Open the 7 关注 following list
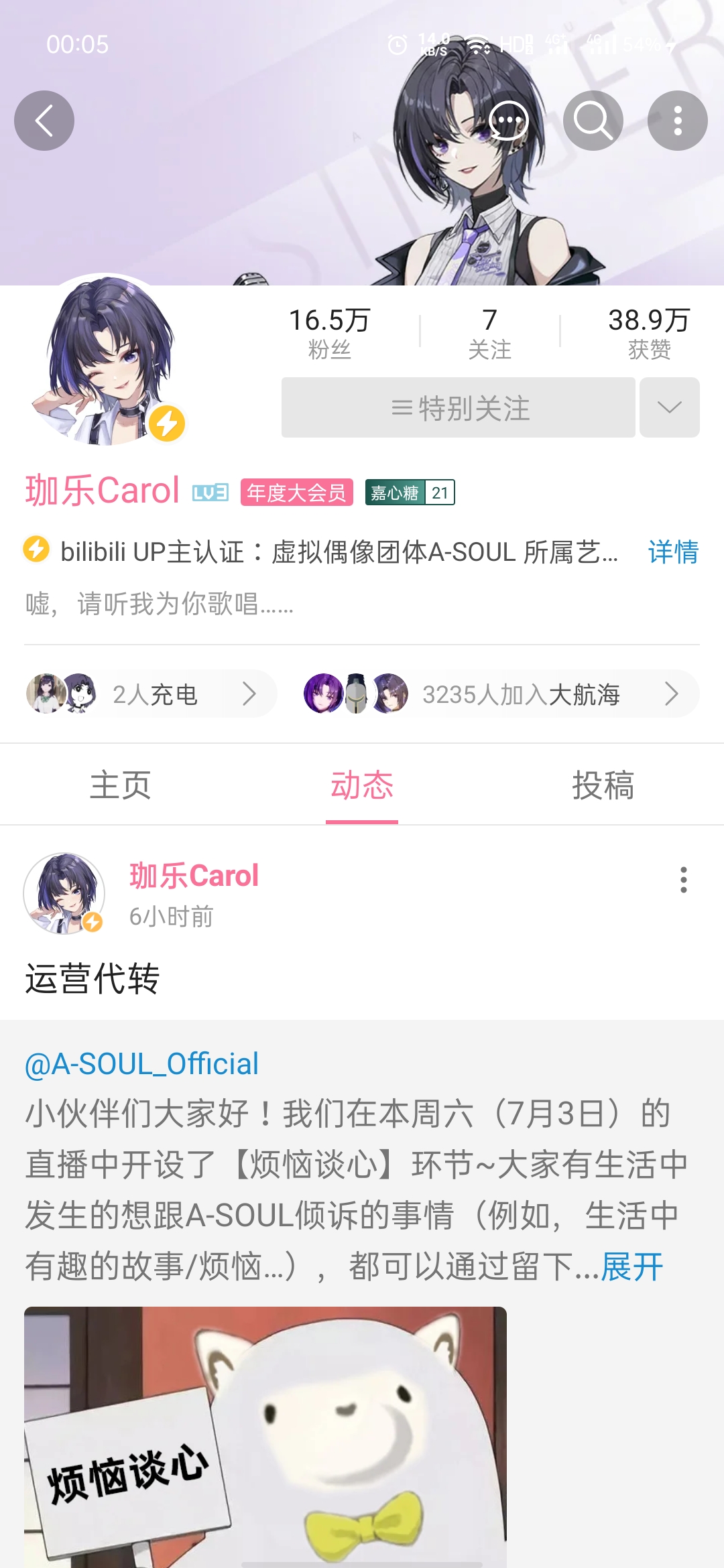The height and width of the screenshot is (1568, 724). (489, 332)
